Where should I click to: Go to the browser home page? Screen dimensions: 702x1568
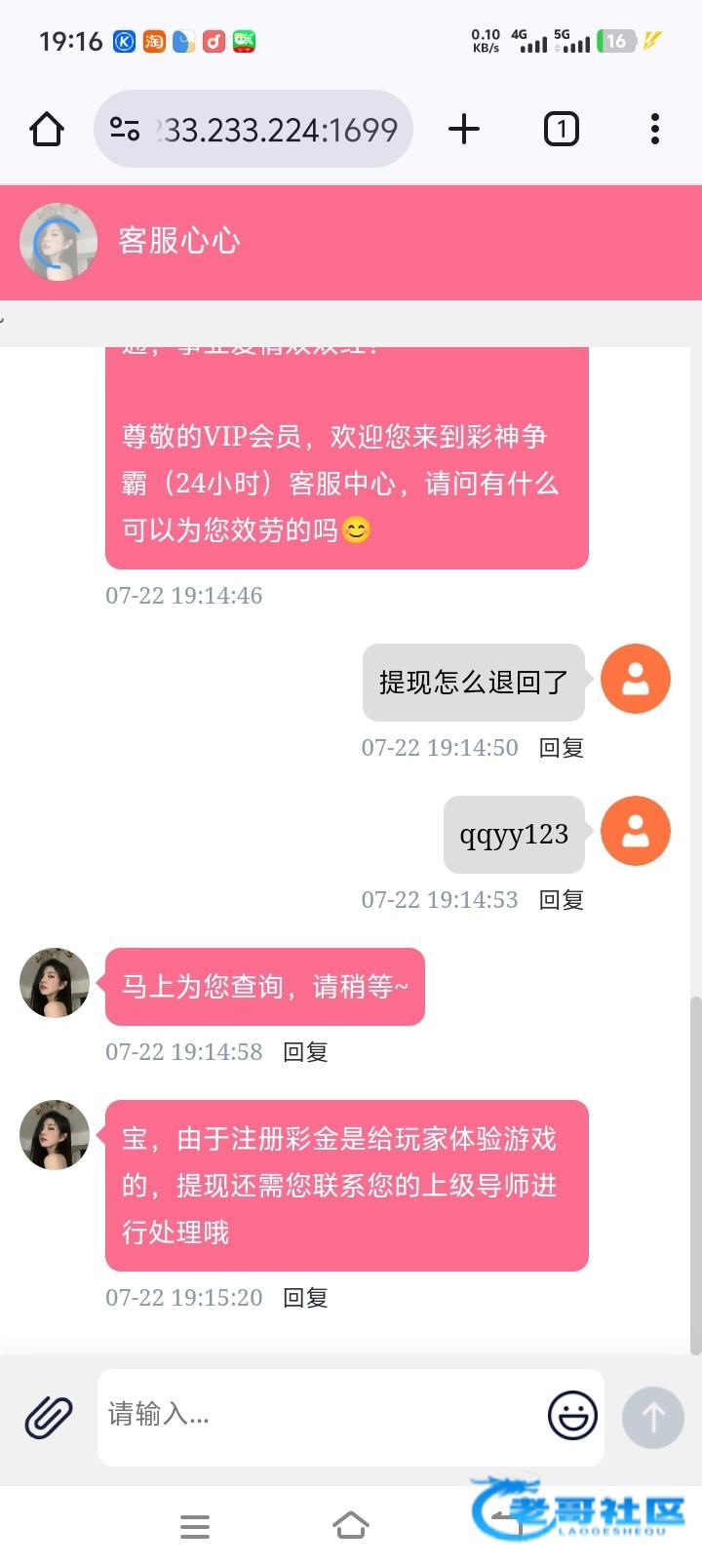[x=47, y=130]
